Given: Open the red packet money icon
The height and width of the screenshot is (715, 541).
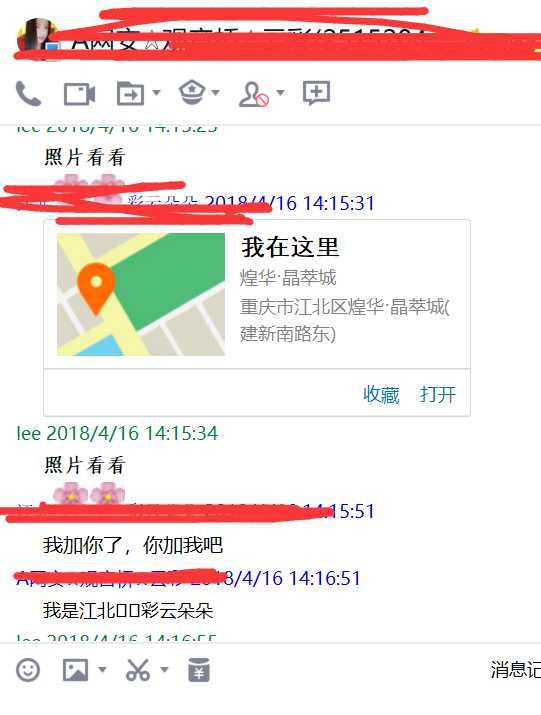Looking at the screenshot, I should [199, 670].
